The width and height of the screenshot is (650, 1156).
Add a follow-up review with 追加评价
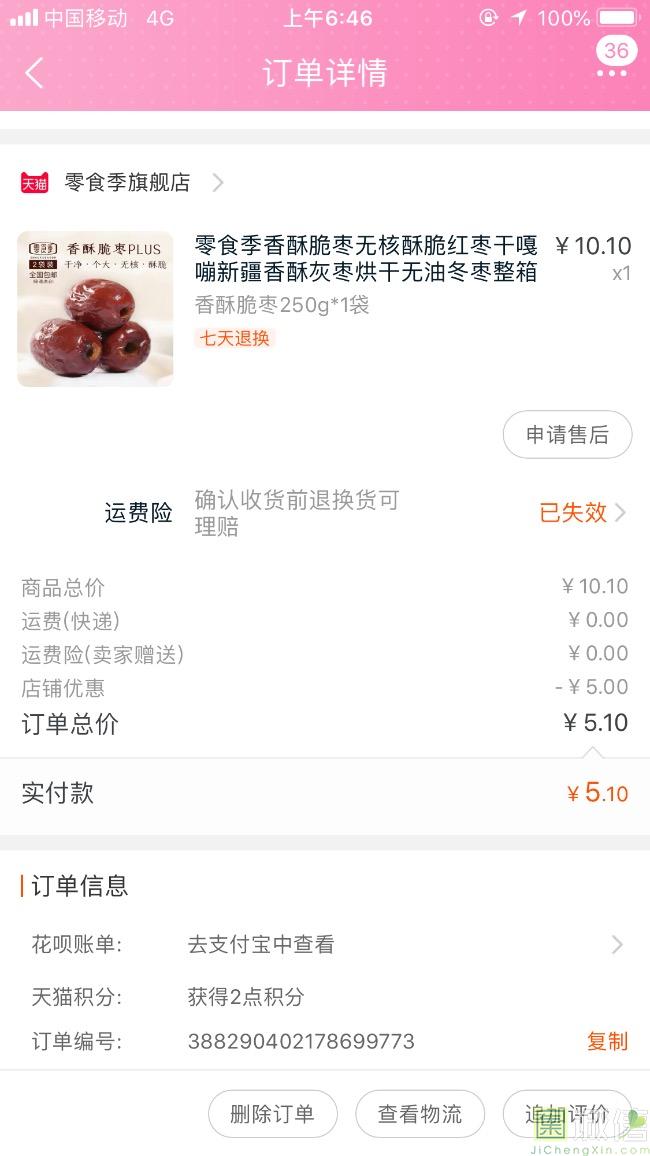click(567, 1114)
